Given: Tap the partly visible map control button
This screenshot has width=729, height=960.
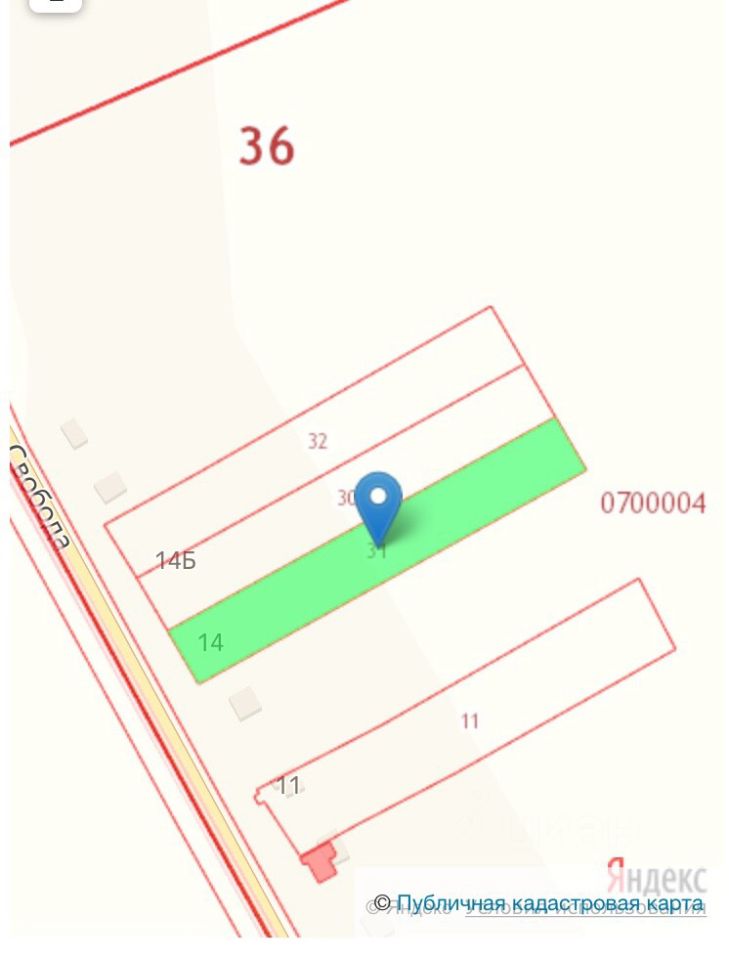Looking at the screenshot, I should 56,4.
